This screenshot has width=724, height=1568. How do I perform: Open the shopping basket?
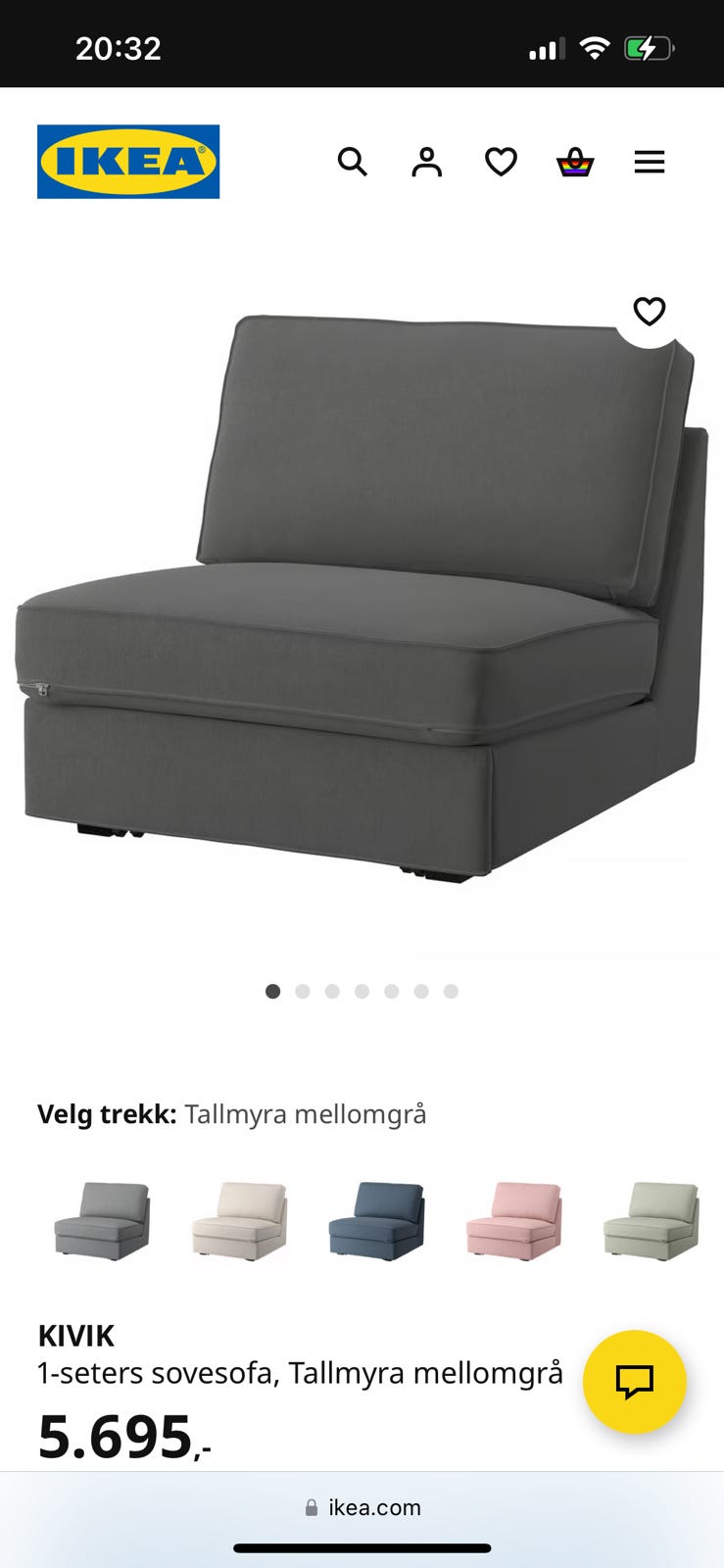(x=575, y=162)
